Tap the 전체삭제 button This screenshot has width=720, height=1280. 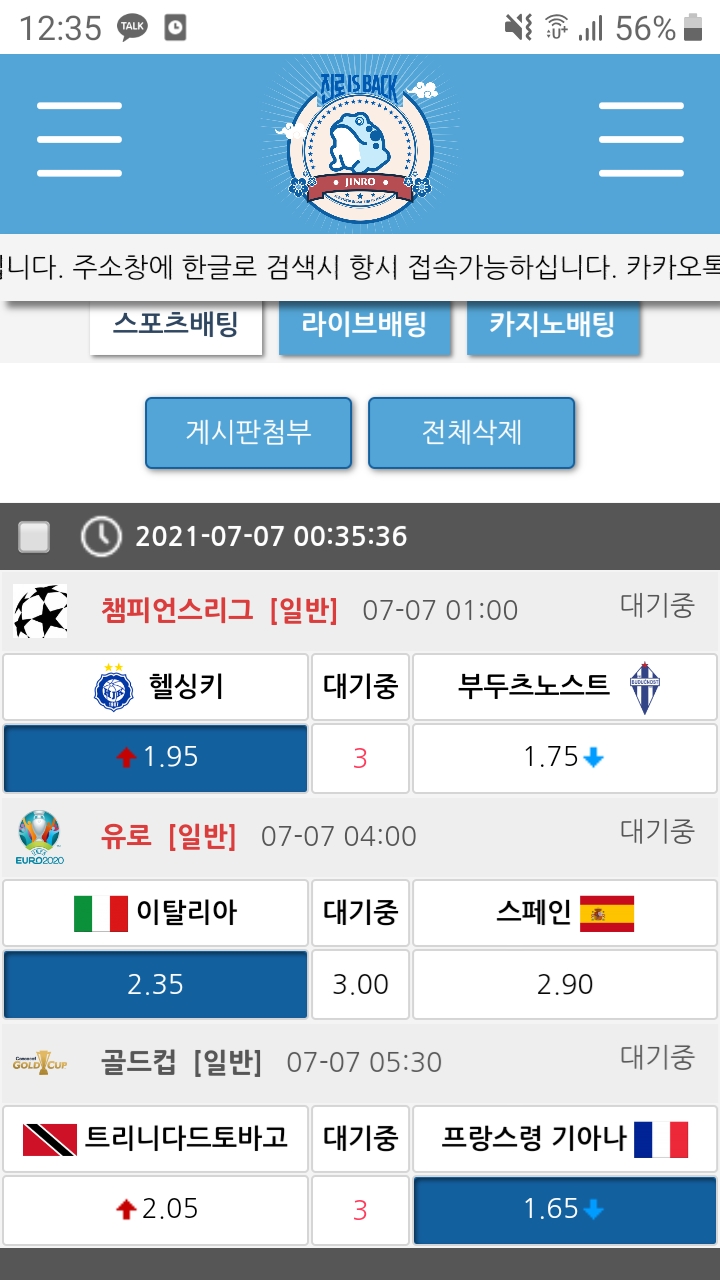coord(471,433)
